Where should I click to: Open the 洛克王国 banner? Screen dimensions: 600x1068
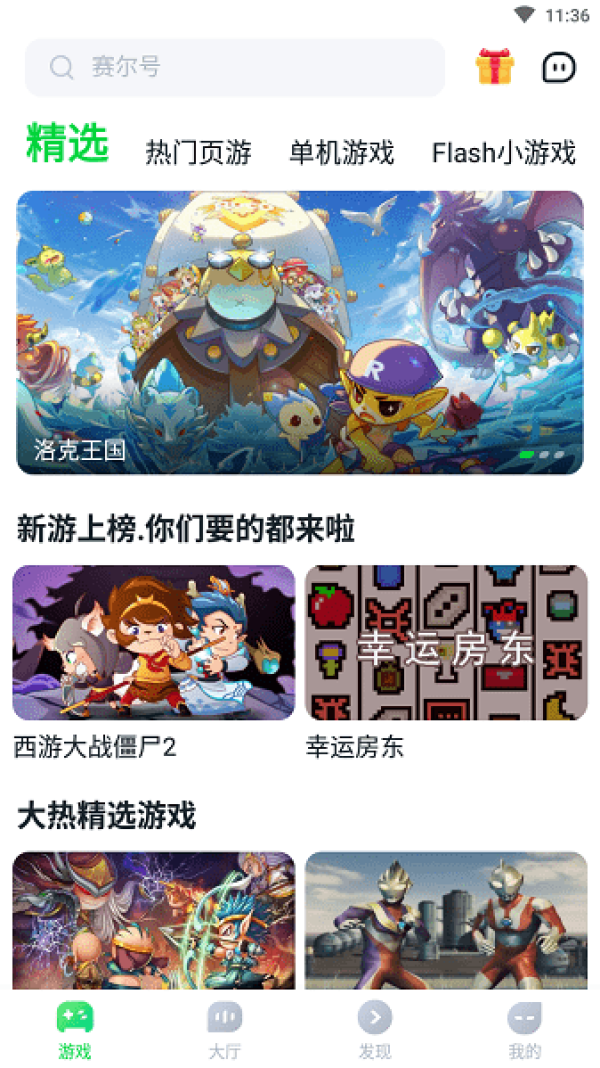point(300,332)
